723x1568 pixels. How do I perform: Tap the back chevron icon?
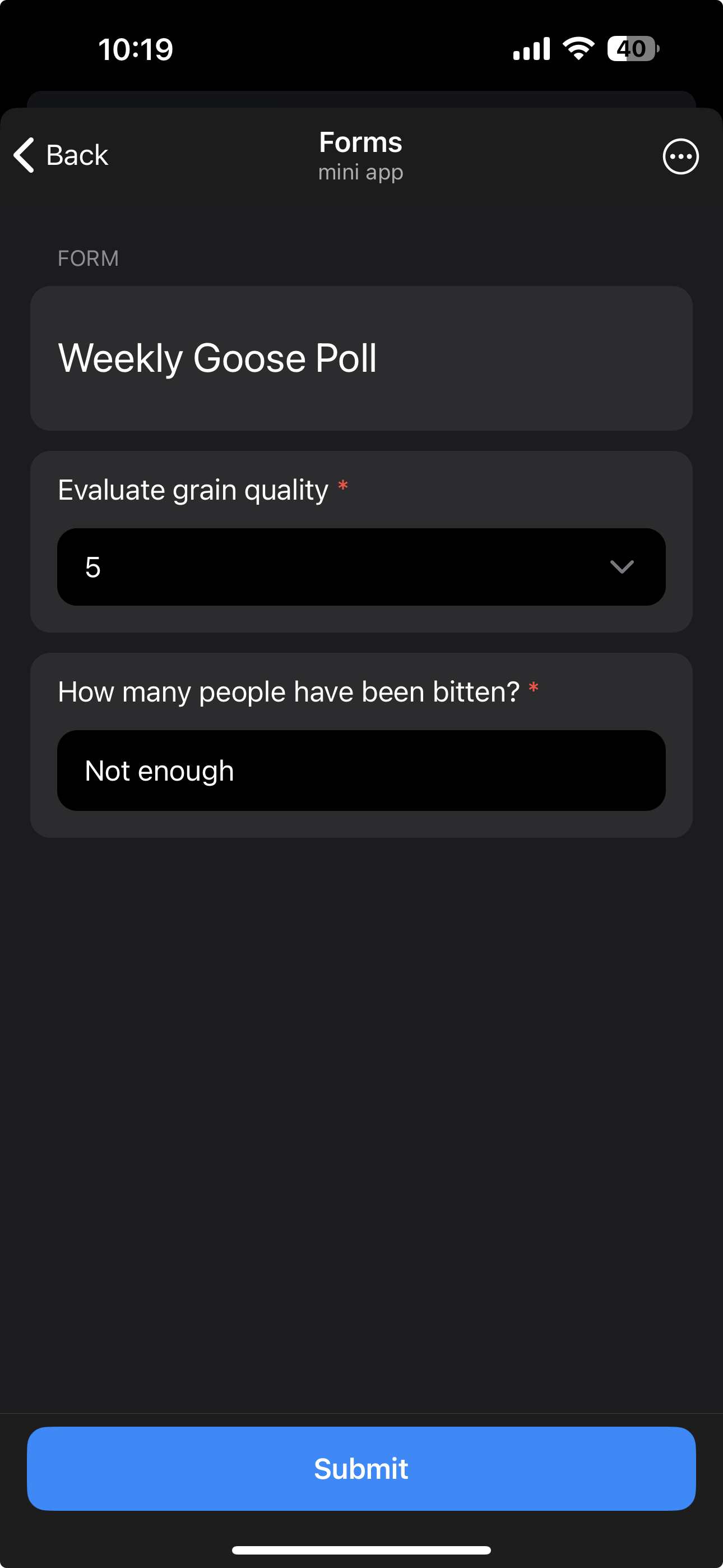pos(23,156)
